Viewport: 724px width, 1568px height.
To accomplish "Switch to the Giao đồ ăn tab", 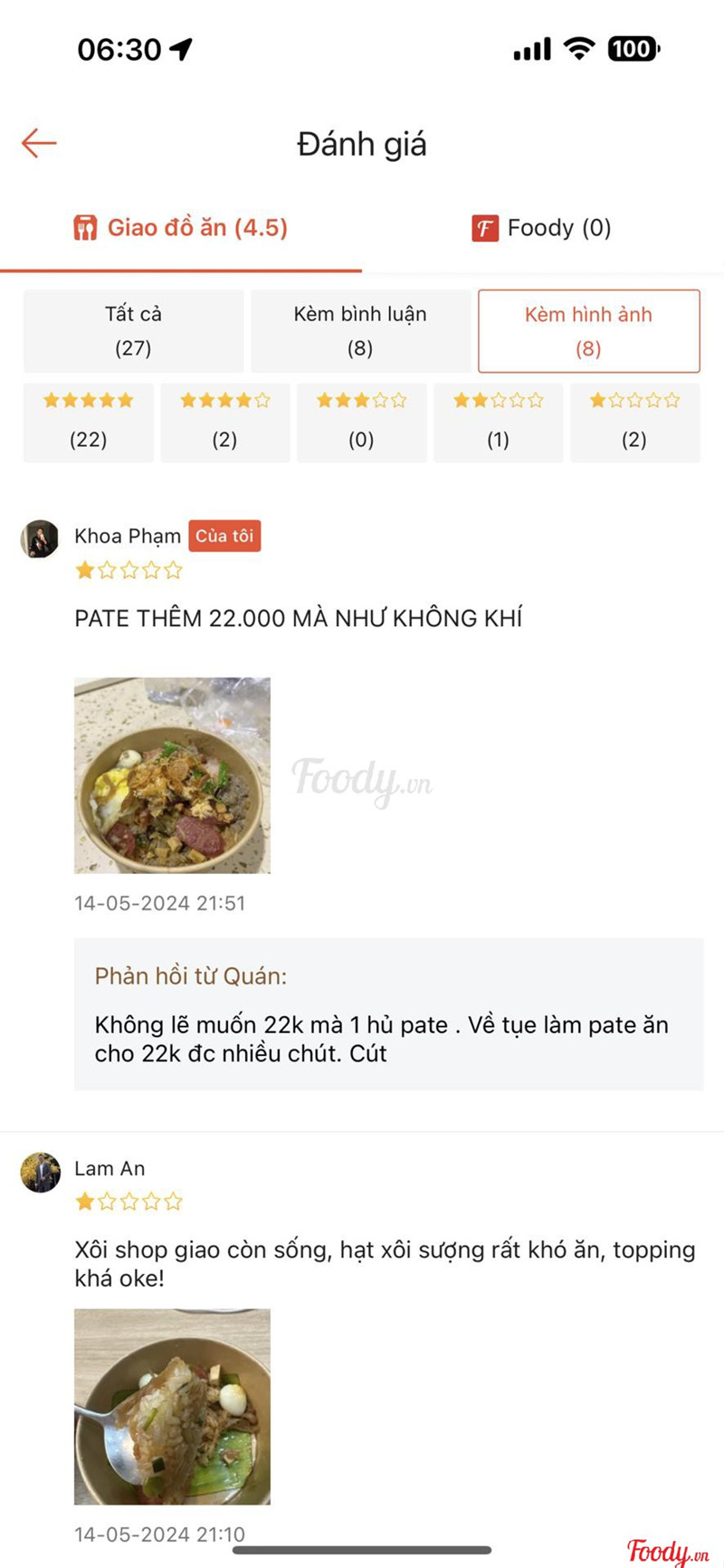I will tap(180, 228).
